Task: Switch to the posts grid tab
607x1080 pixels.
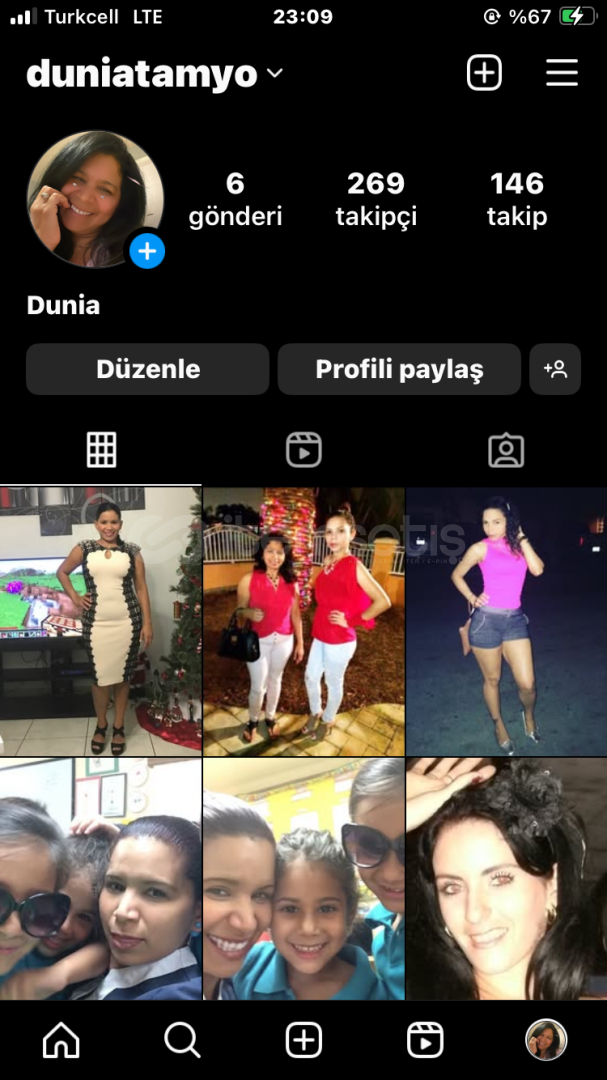Action: pos(101,450)
